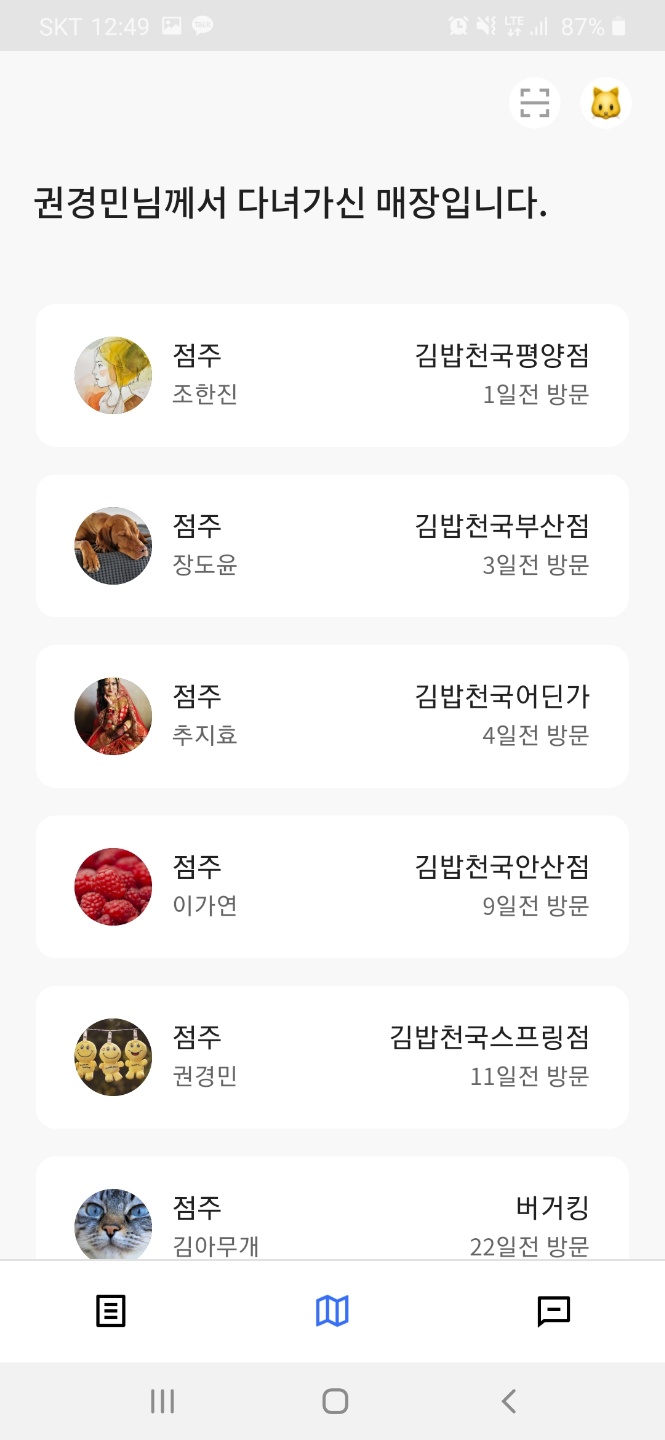Tap the system home button
The image size is (665, 1440).
tap(335, 1401)
